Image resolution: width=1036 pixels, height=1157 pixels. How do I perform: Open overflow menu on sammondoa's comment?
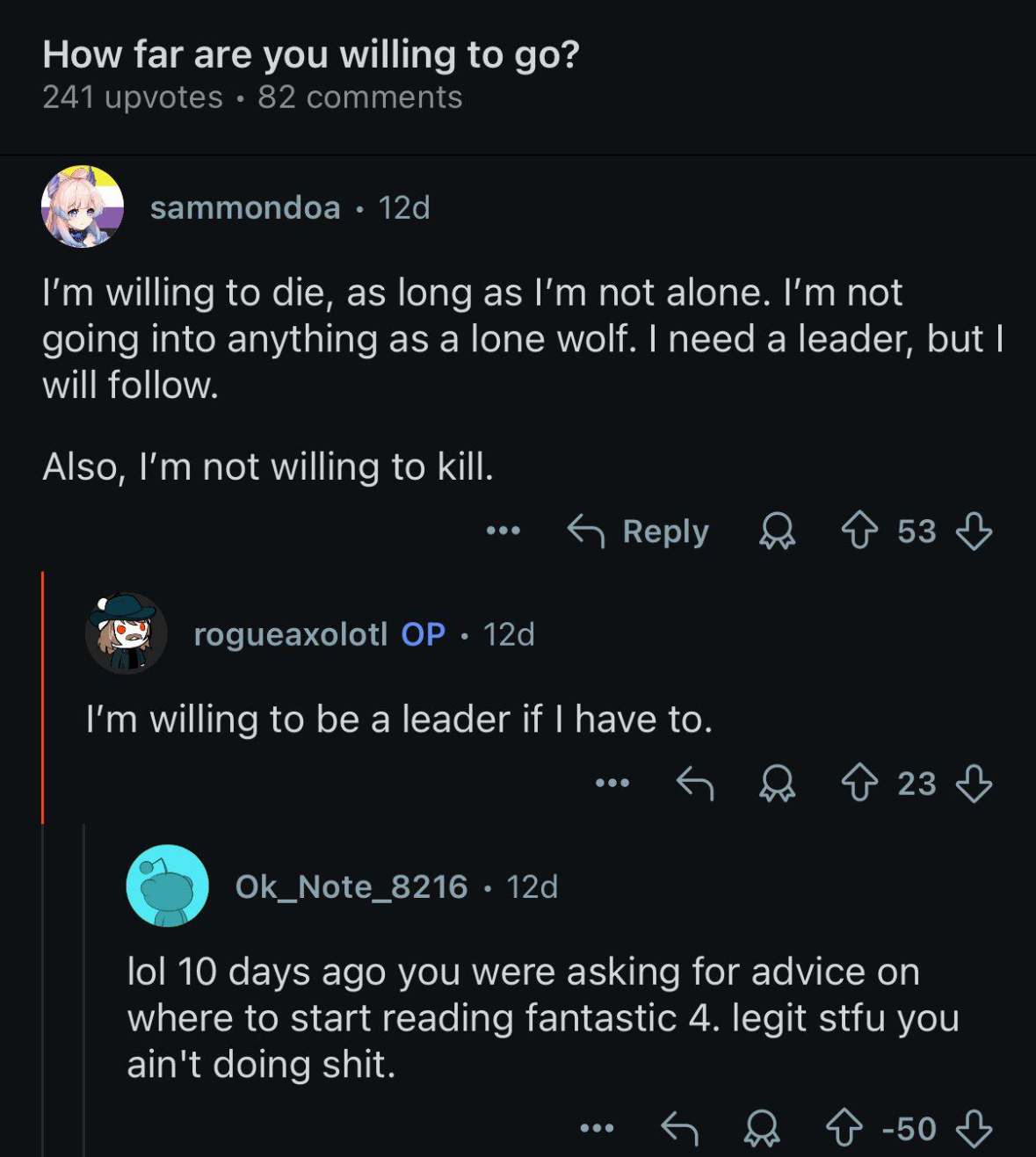504,531
